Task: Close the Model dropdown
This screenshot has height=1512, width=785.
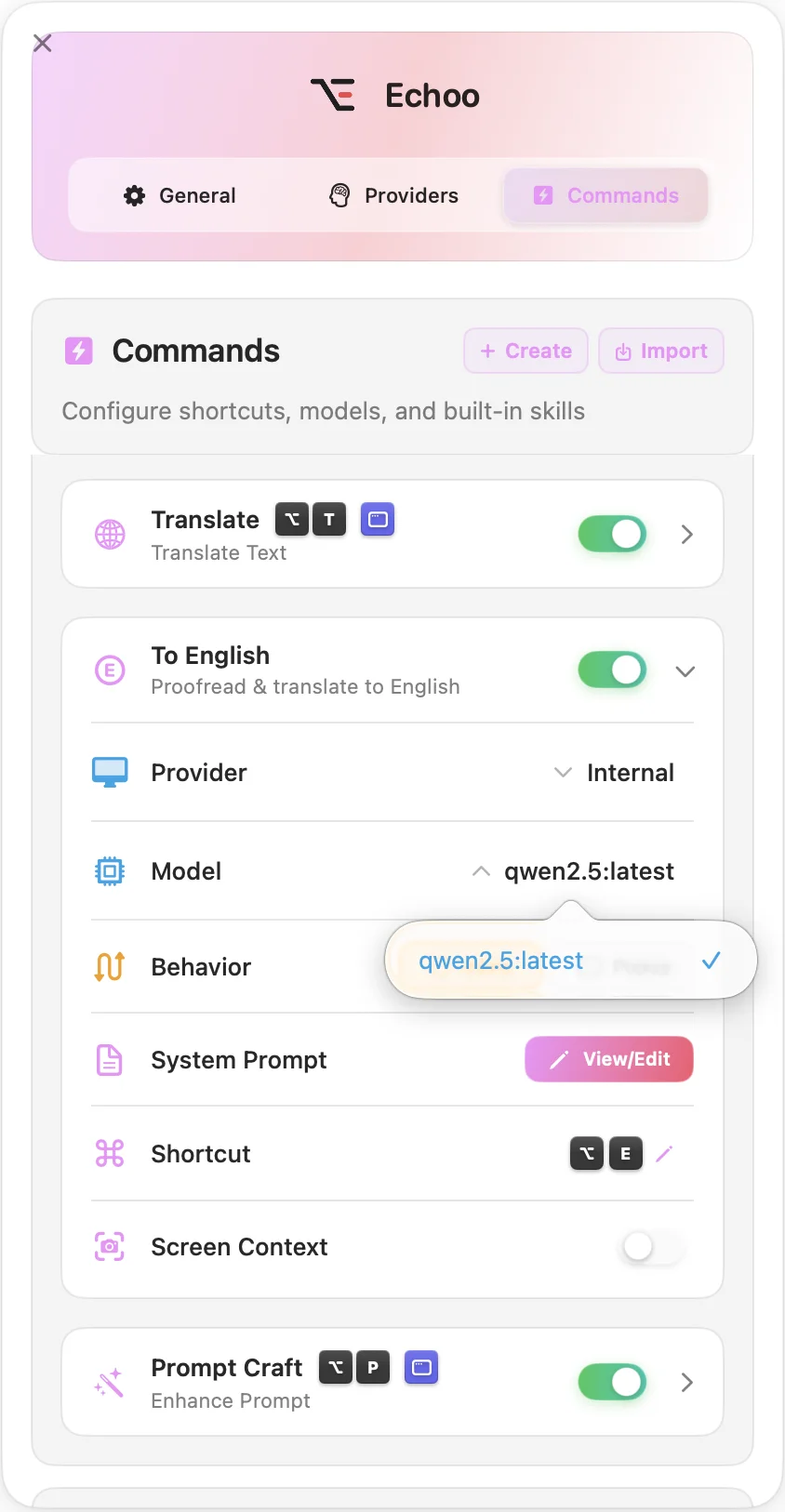Action: click(x=574, y=871)
